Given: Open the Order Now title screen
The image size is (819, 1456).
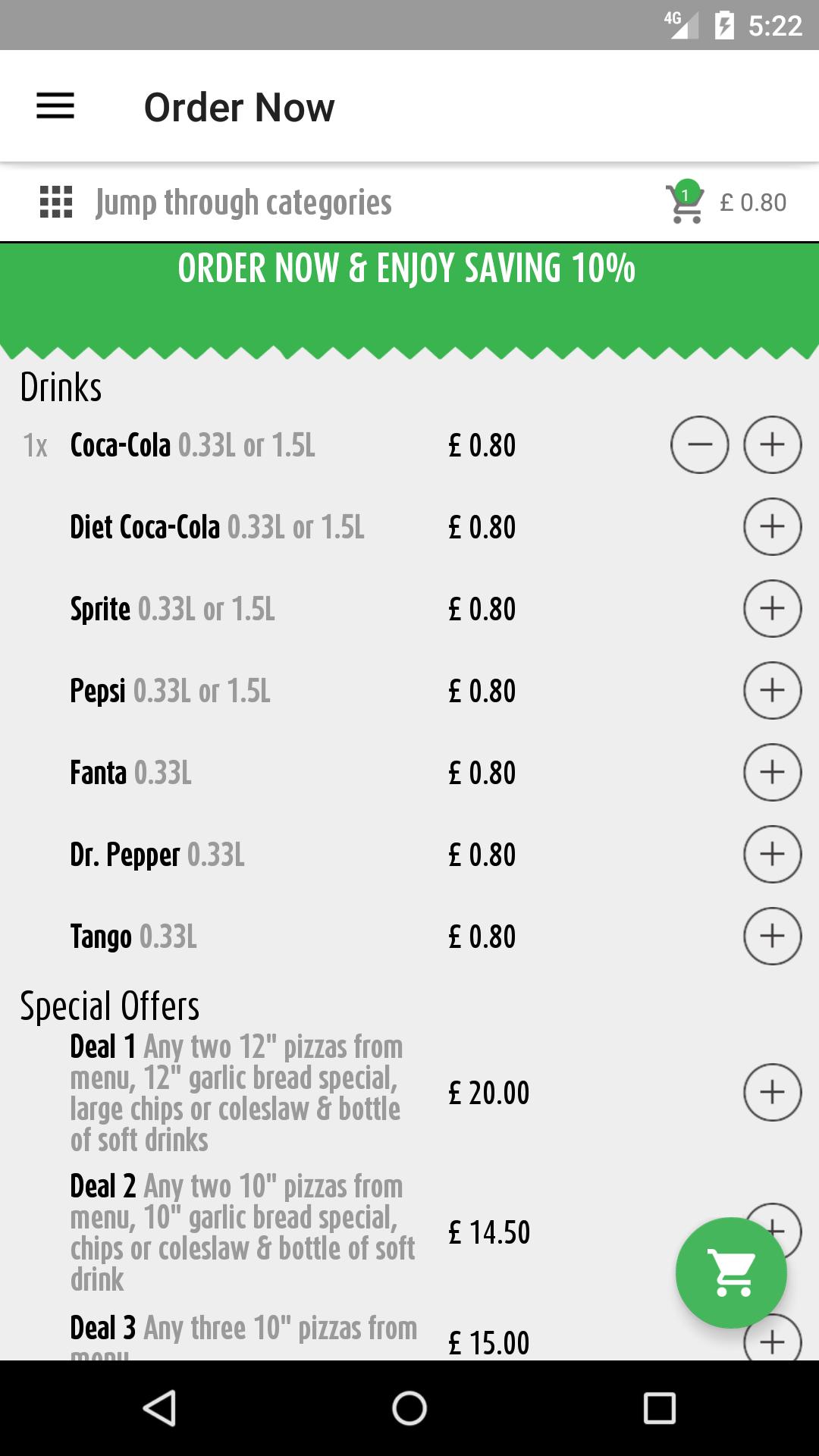Looking at the screenshot, I should point(239,107).
